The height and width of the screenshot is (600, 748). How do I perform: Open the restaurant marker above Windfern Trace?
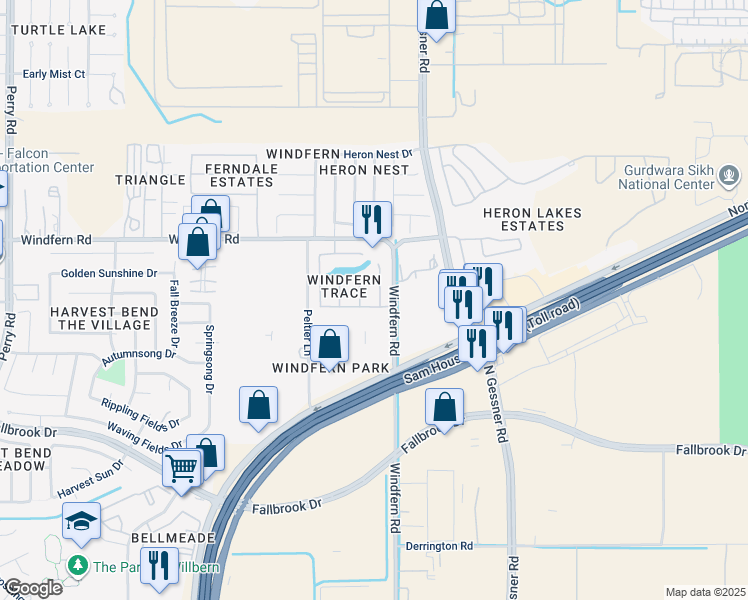[x=373, y=220]
